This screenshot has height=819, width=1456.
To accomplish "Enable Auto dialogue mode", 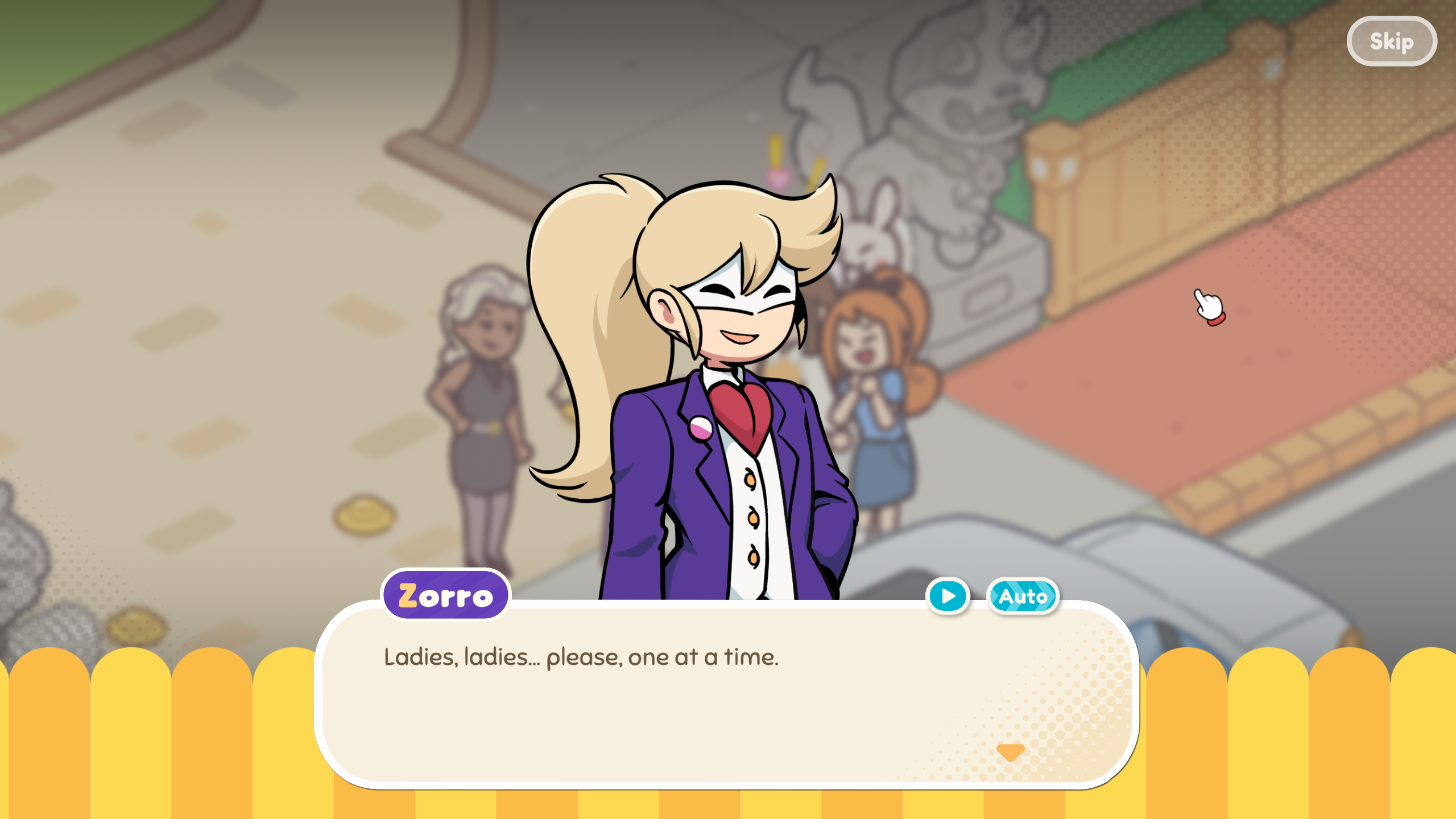I will [1023, 596].
